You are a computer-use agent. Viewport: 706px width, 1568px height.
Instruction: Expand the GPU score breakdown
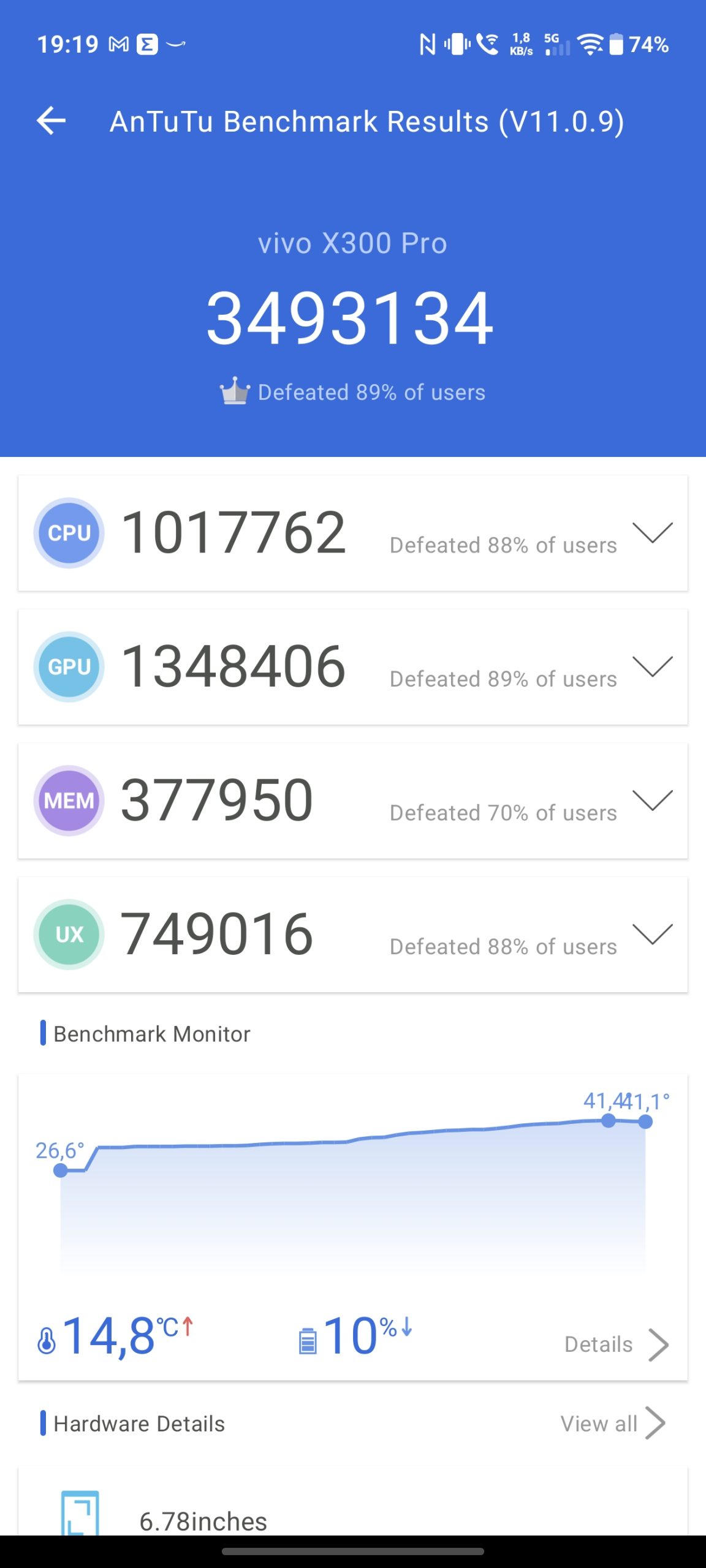[652, 666]
